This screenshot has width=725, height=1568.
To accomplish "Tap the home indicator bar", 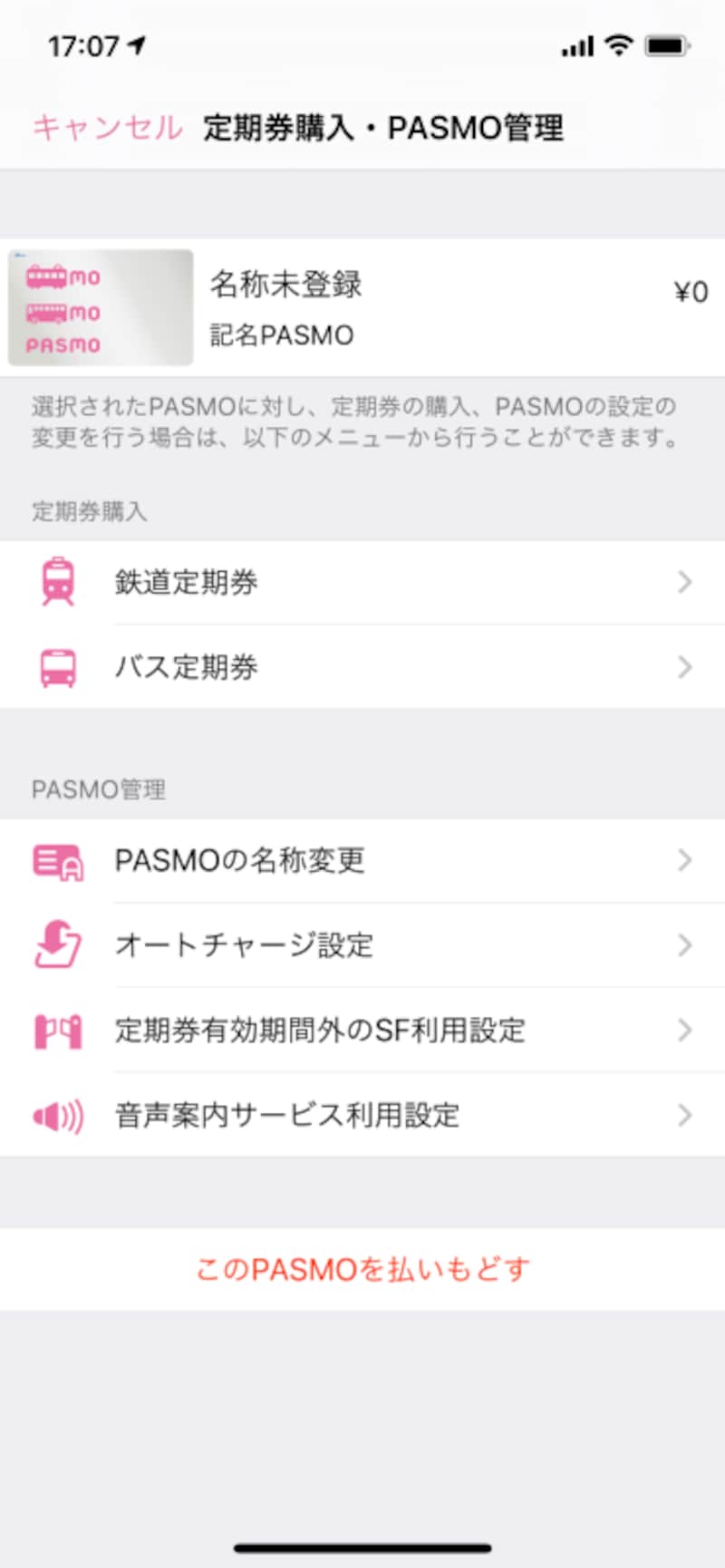I will pos(362,1548).
